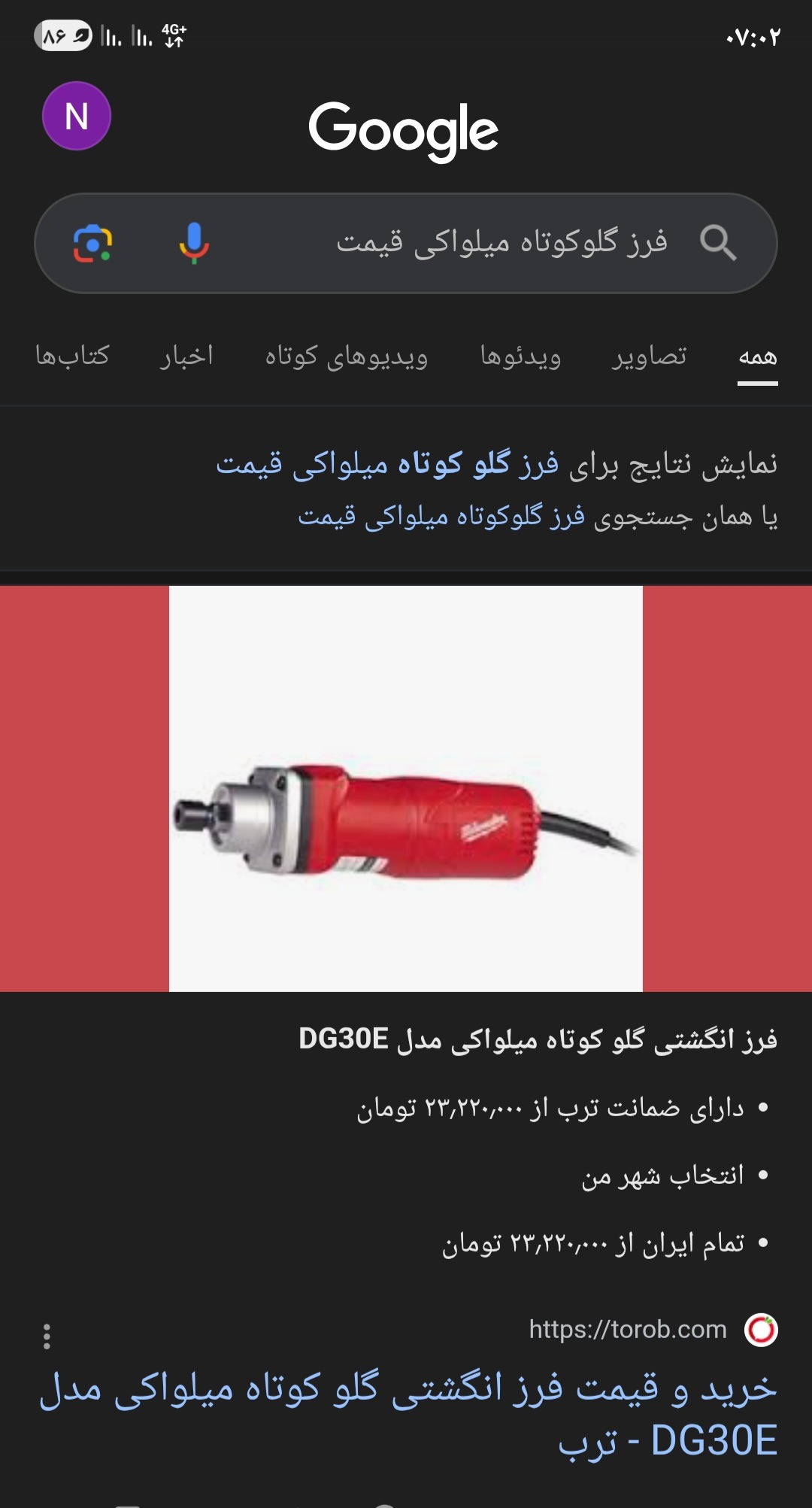The width and height of the screenshot is (812, 1508).
Task: Start a Google Lens image search
Action: (x=92, y=243)
